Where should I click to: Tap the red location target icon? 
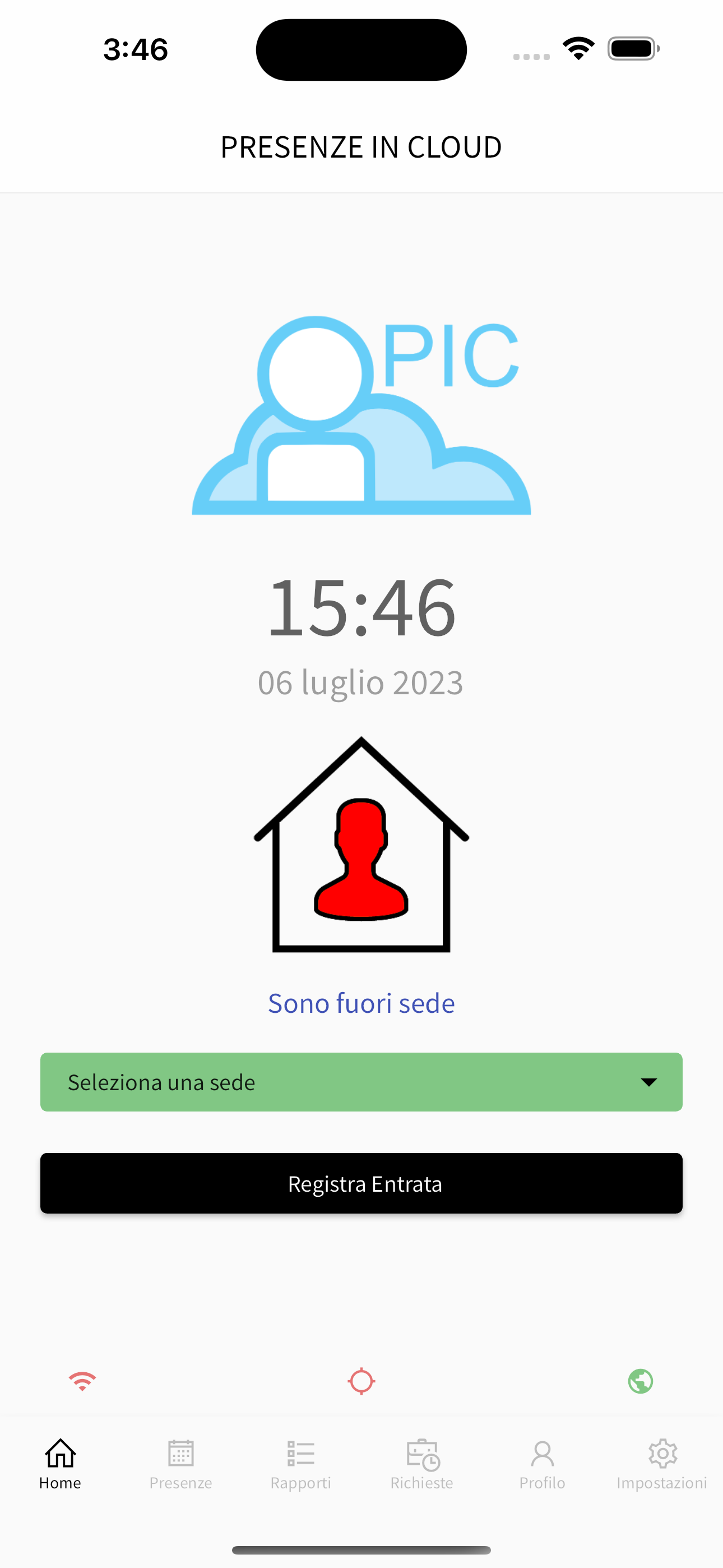point(361,1381)
